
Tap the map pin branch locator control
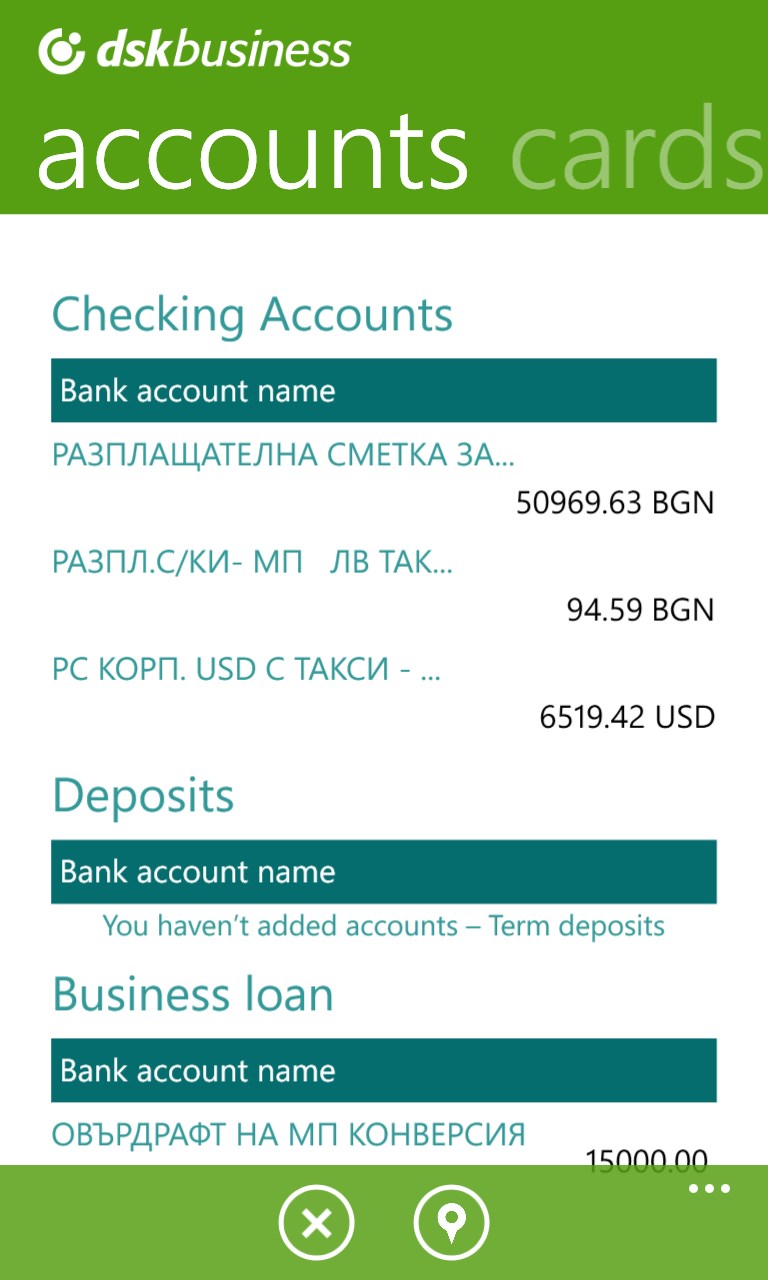point(452,1221)
